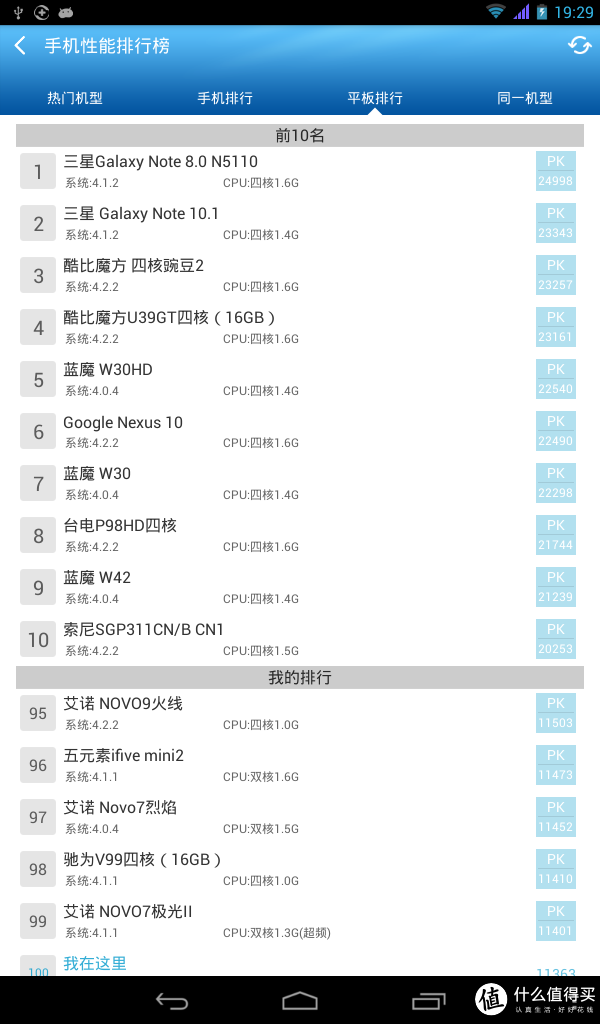
Task: Tap PK button for 三星Galaxy Note 8.0 N5110
Action: [x=556, y=171]
